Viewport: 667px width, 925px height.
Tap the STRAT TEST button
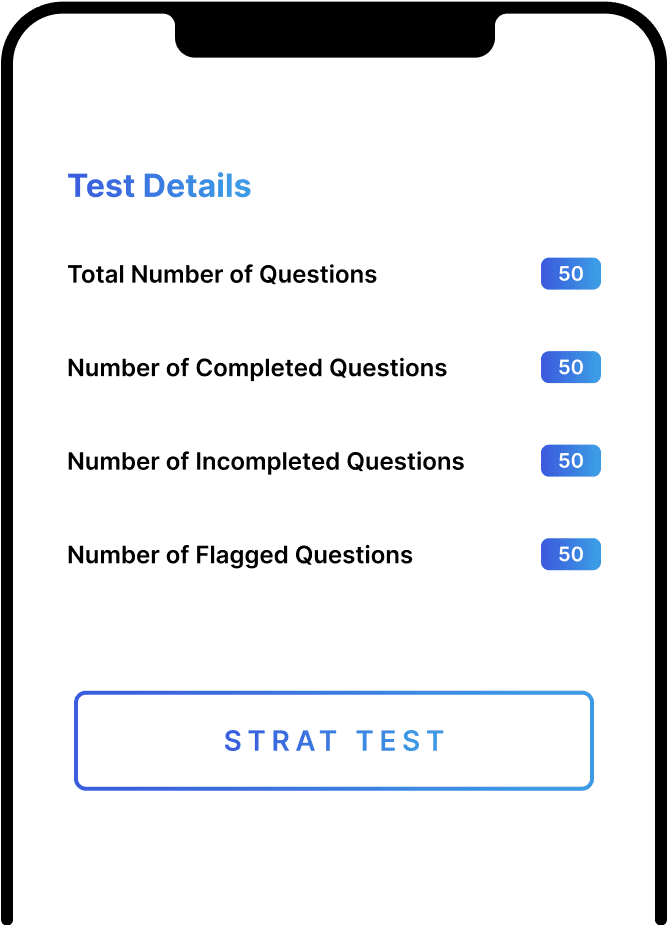tap(334, 741)
